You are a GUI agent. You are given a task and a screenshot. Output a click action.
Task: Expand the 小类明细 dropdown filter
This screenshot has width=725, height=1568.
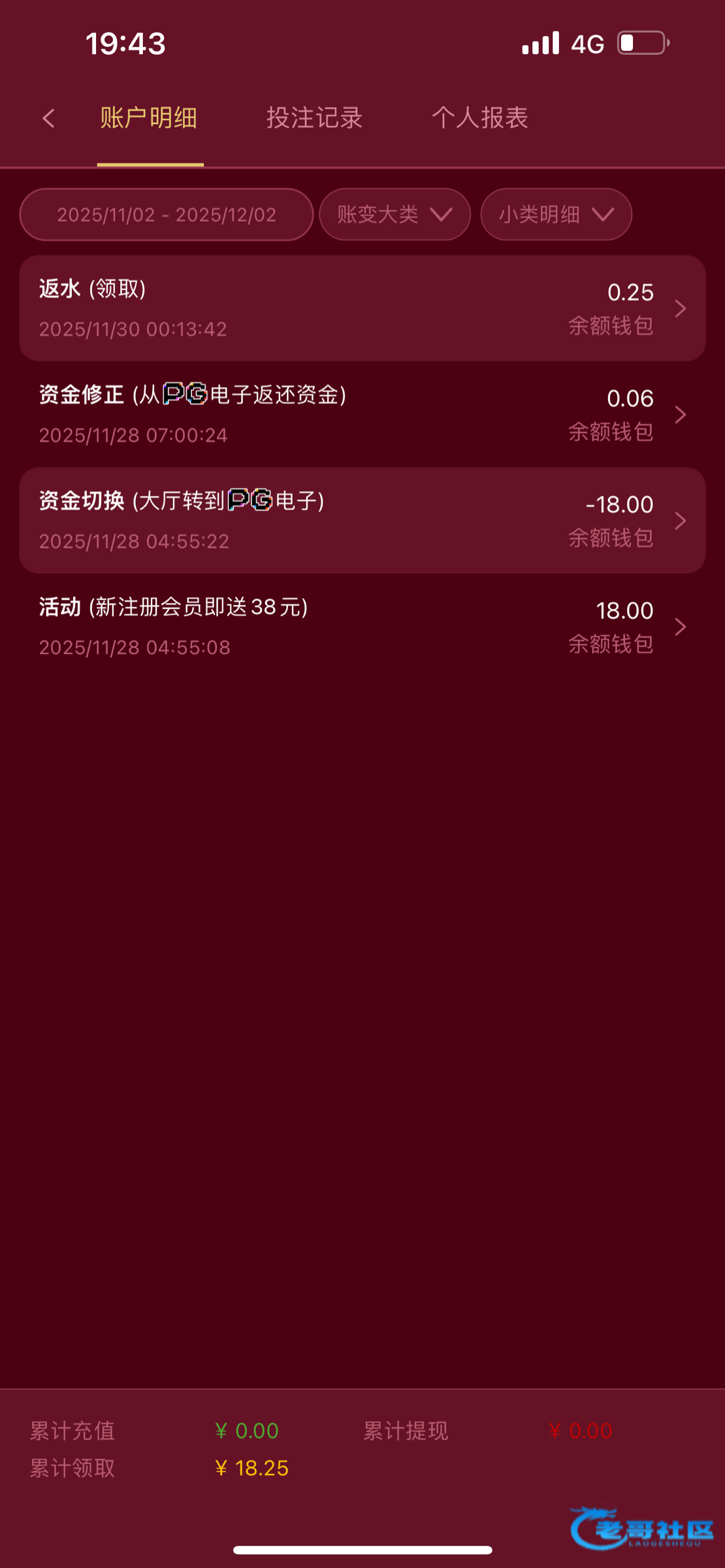coord(556,214)
